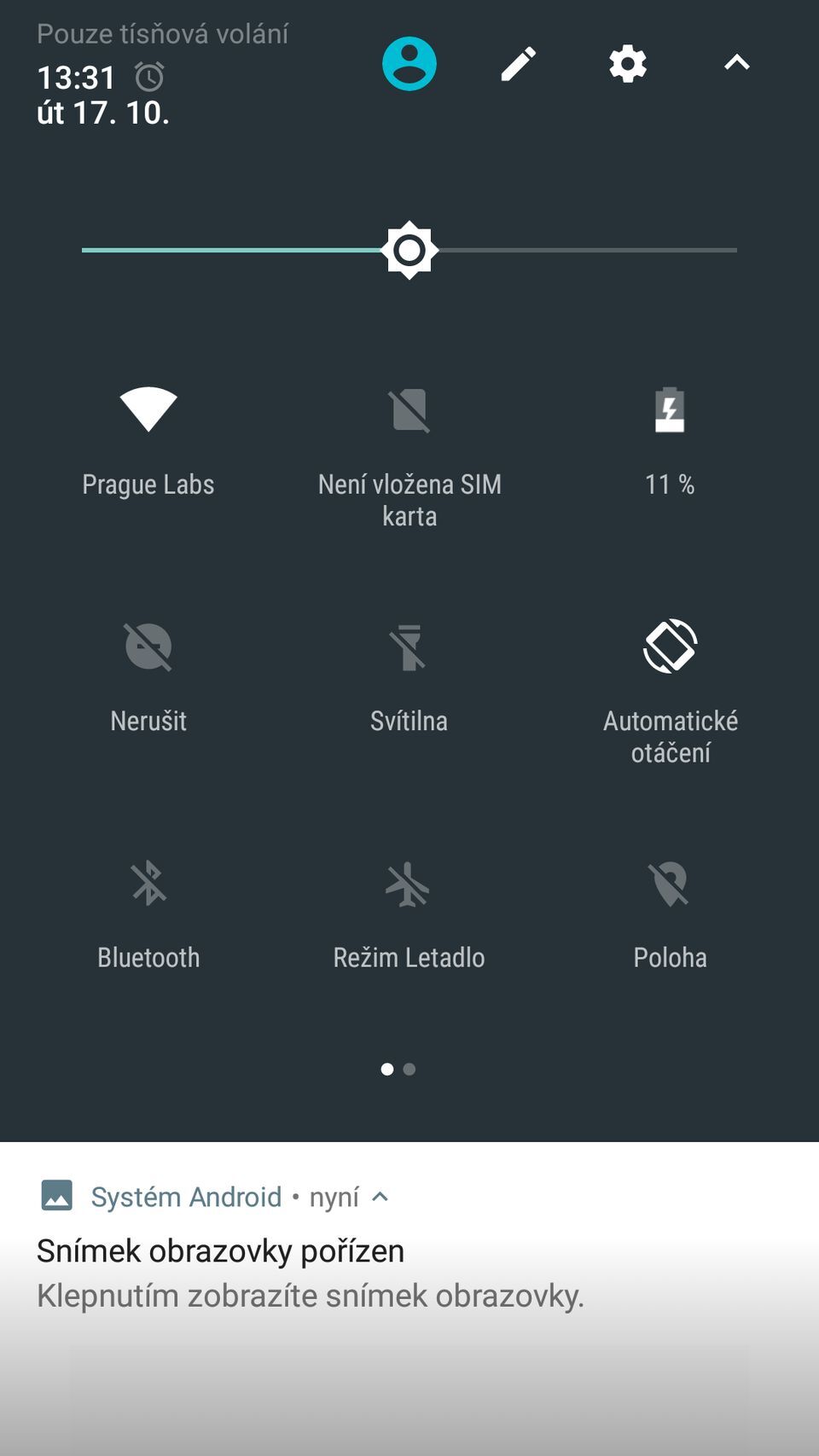Tap the Systém Android notification image icon

tap(56, 1197)
